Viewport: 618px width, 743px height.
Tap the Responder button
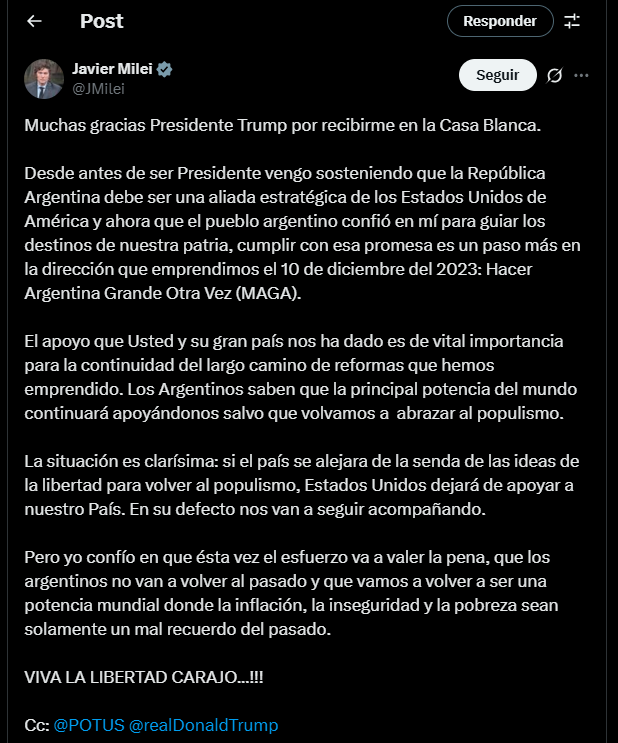point(500,21)
